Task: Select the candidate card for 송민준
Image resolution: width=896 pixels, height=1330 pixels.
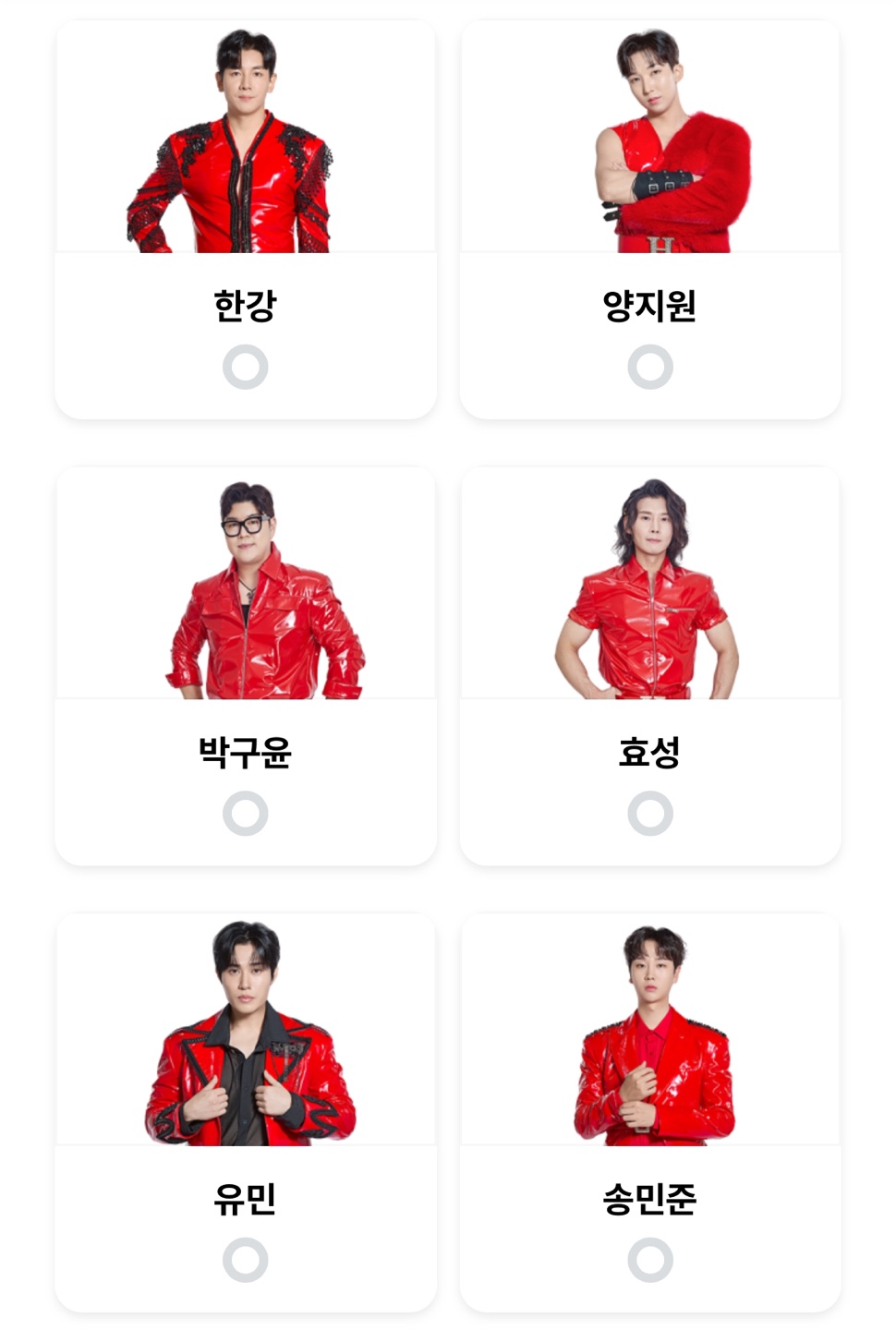Action: pyautogui.click(x=649, y=1108)
